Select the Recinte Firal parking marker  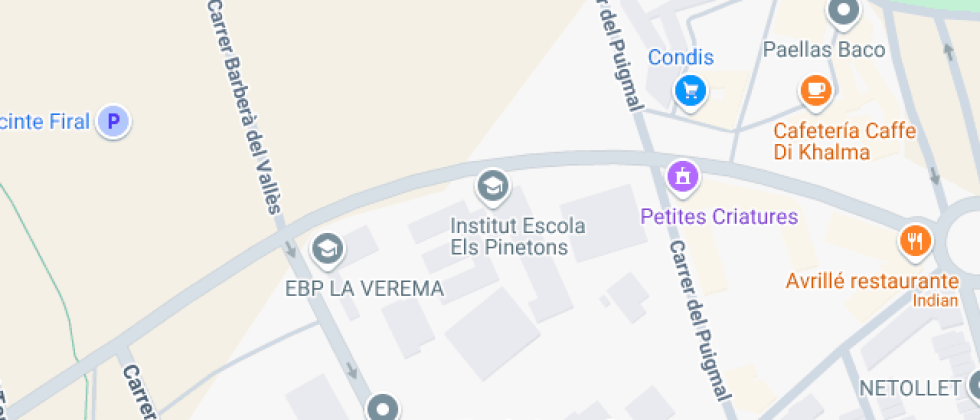(x=114, y=123)
